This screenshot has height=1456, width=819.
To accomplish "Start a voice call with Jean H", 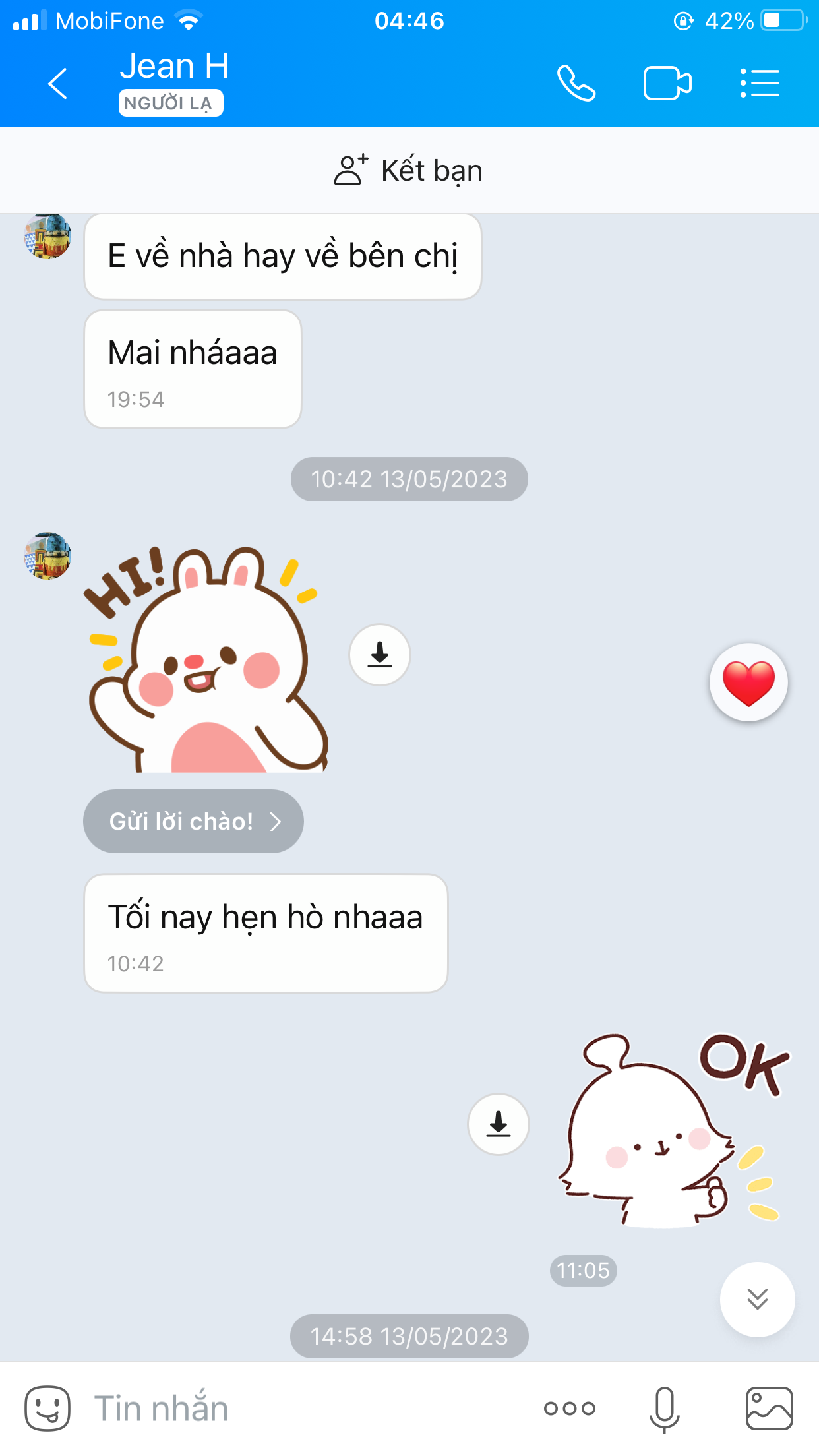I will [576, 84].
